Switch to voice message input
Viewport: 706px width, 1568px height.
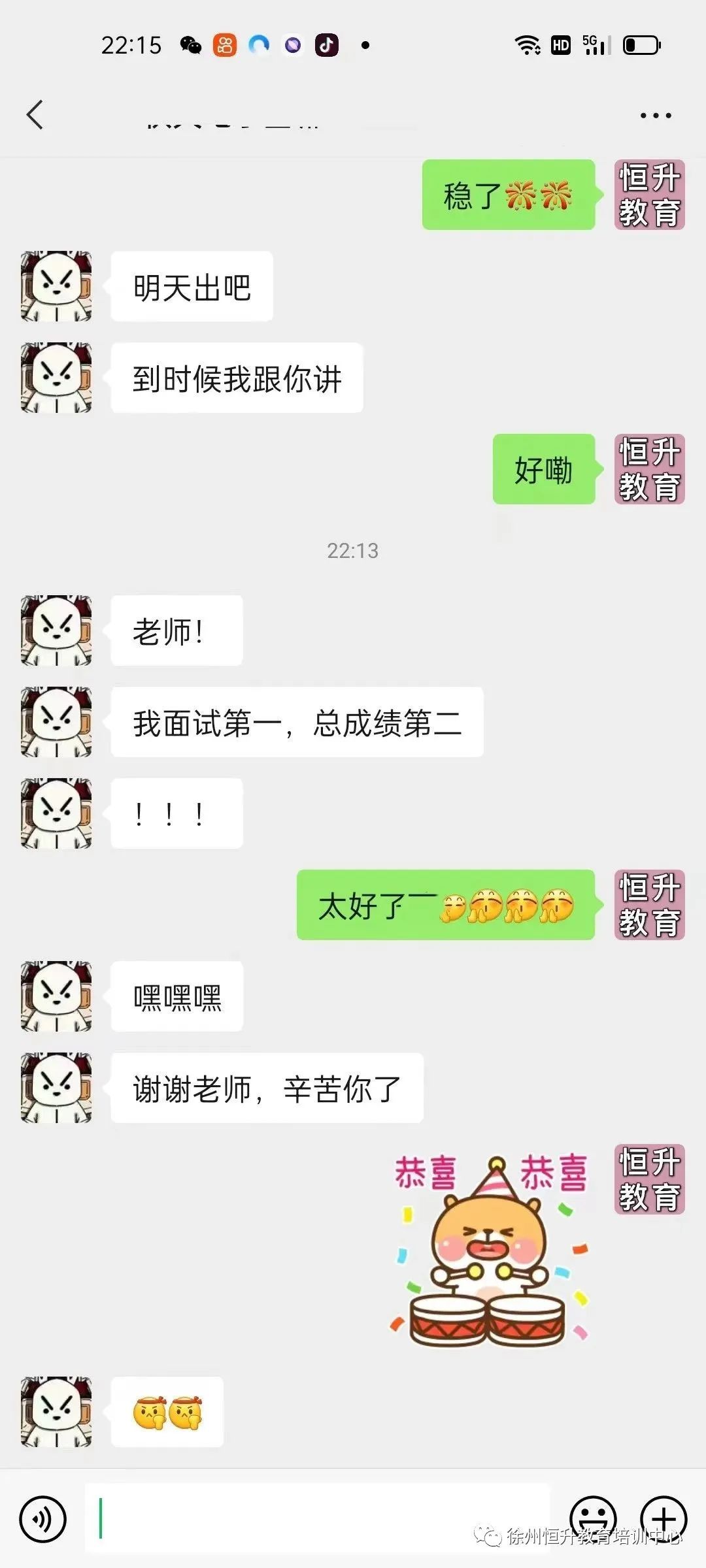pos(43,1519)
